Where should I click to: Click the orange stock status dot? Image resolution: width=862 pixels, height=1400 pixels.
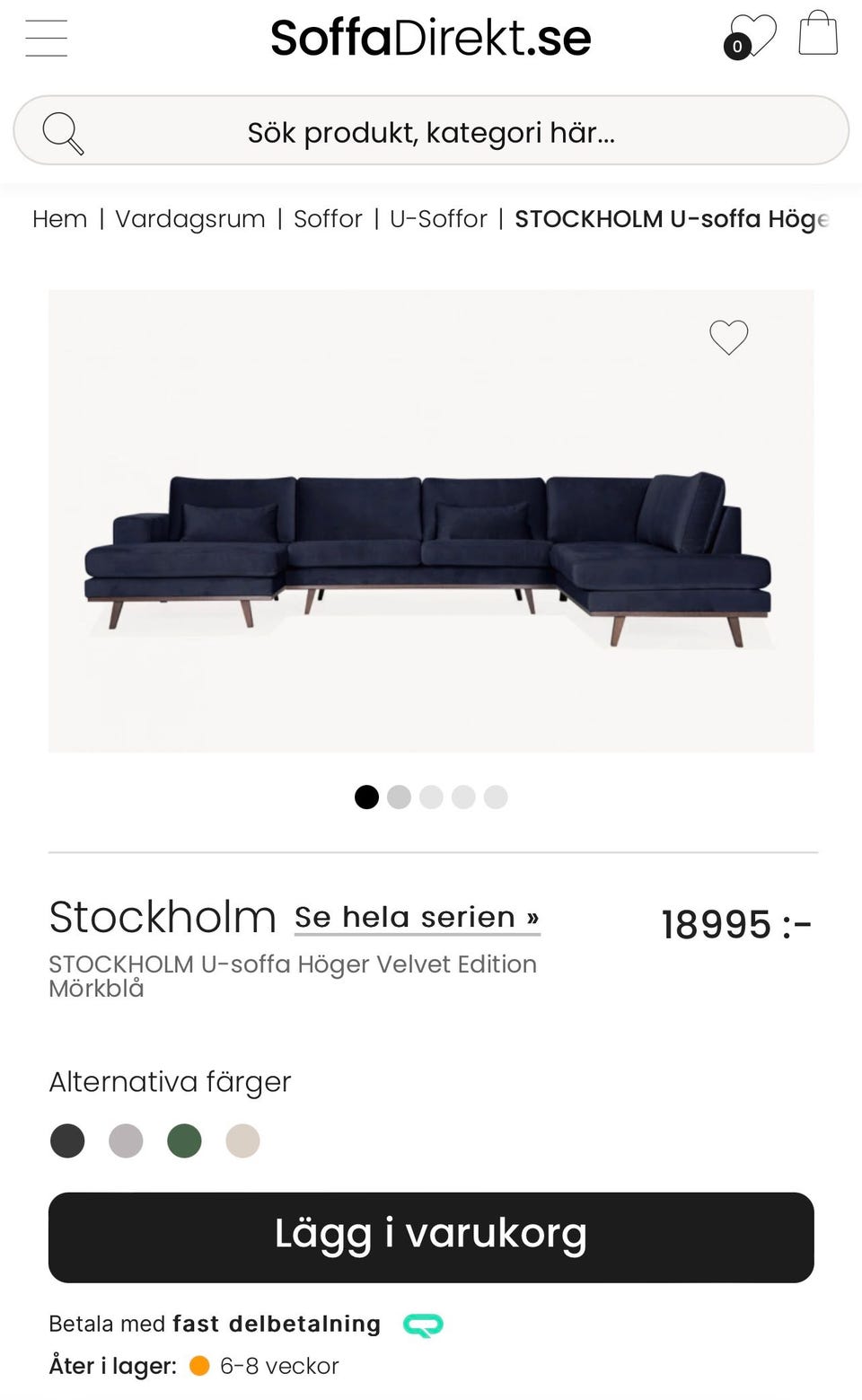pos(199,1366)
